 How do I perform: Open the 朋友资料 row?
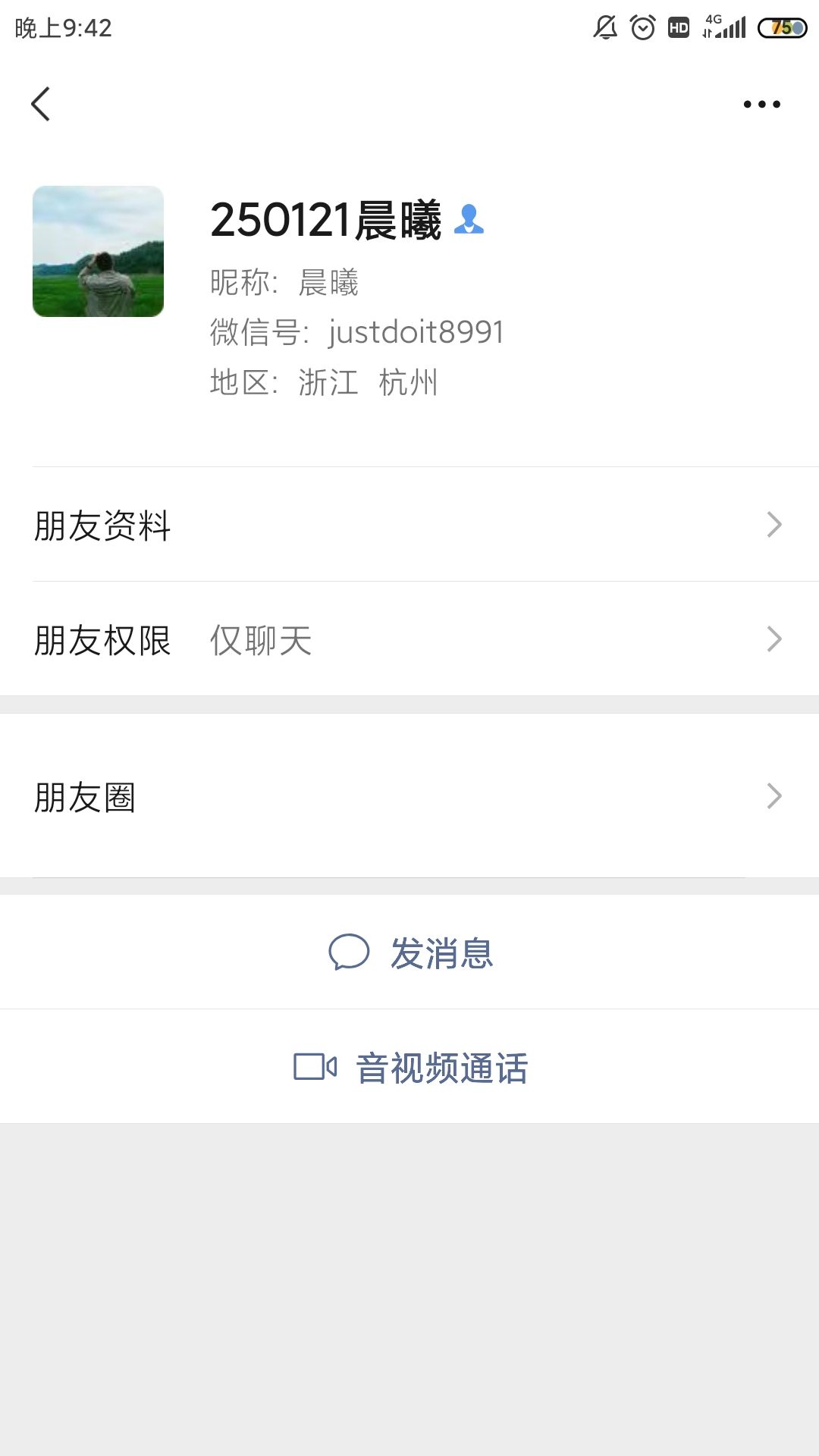click(x=409, y=525)
